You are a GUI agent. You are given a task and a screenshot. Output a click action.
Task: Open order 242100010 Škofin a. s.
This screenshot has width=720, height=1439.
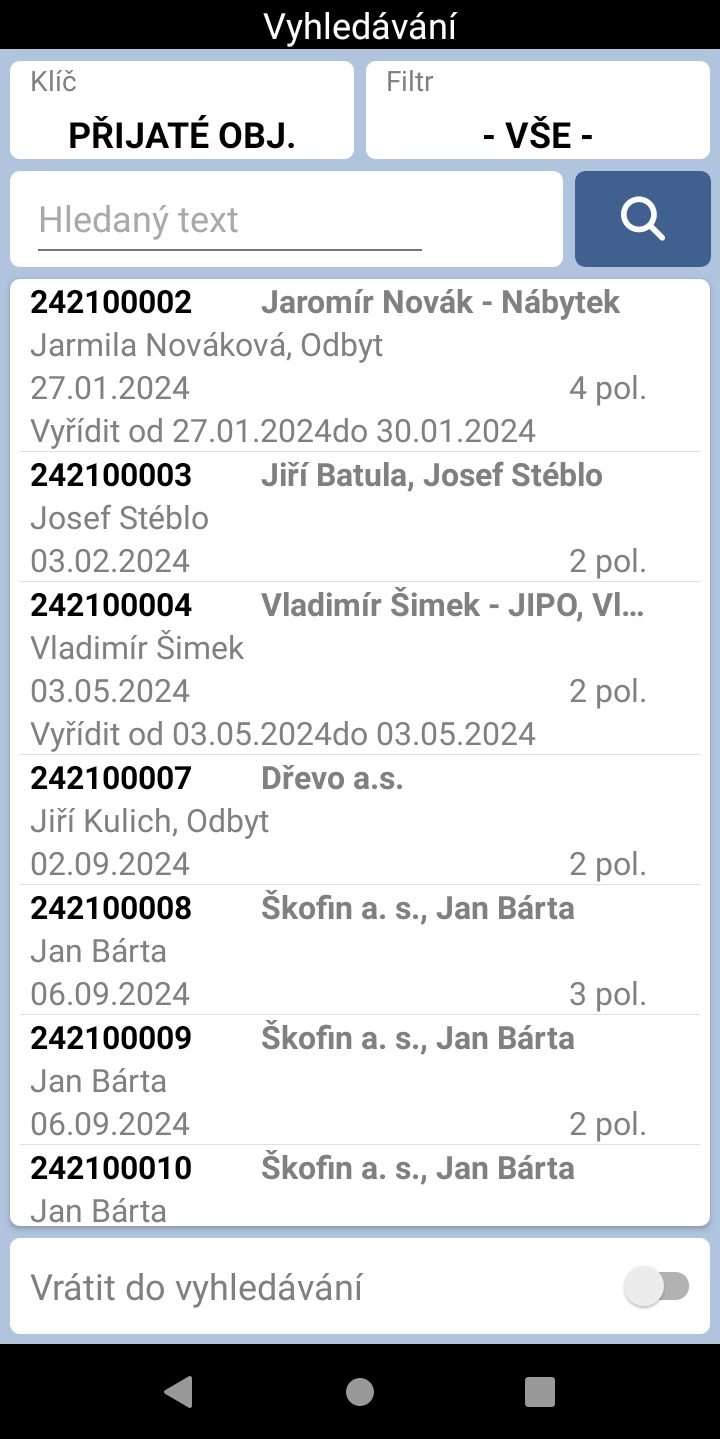click(x=360, y=1186)
